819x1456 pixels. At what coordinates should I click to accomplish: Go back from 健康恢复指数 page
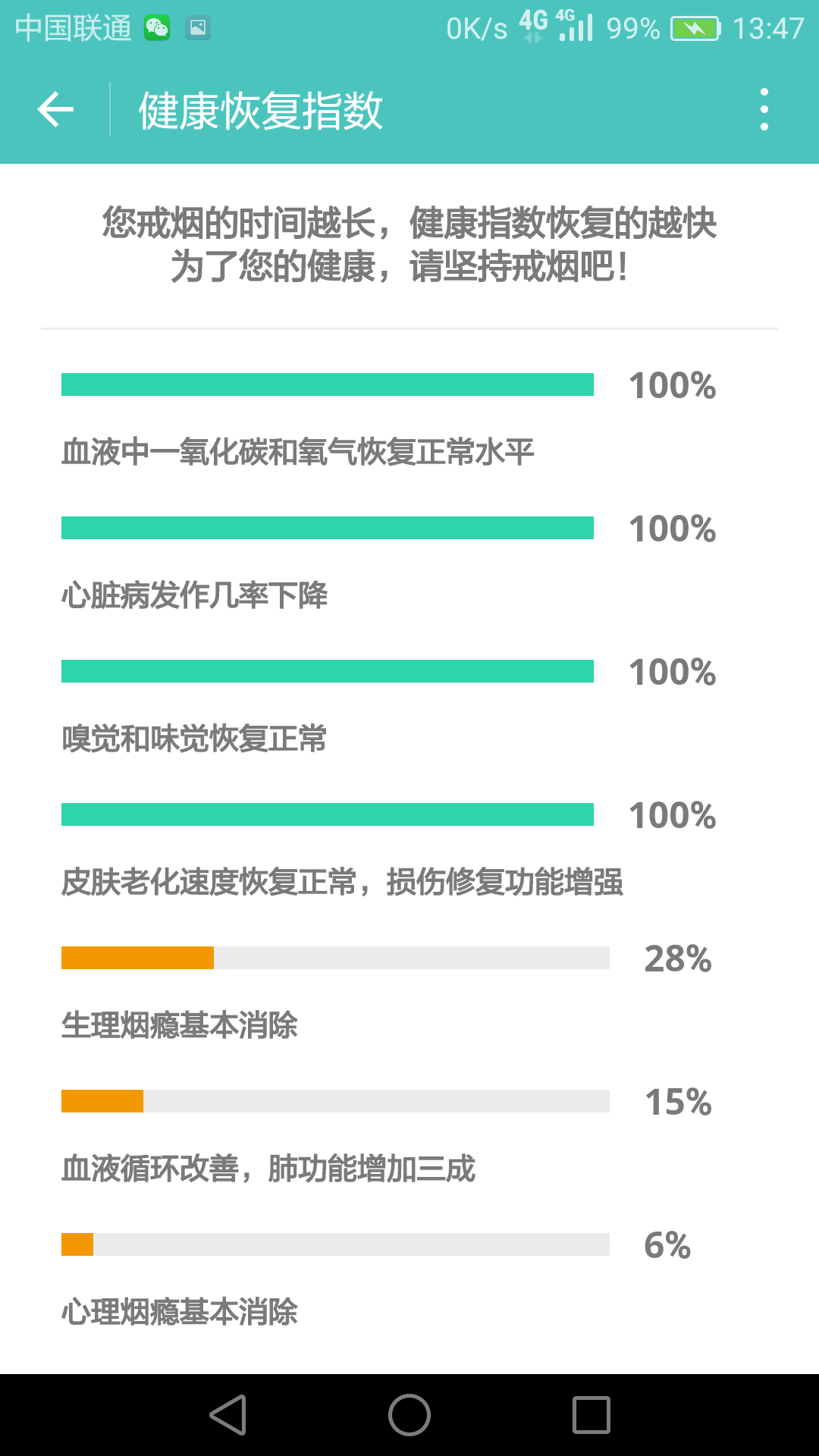pyautogui.click(x=55, y=110)
